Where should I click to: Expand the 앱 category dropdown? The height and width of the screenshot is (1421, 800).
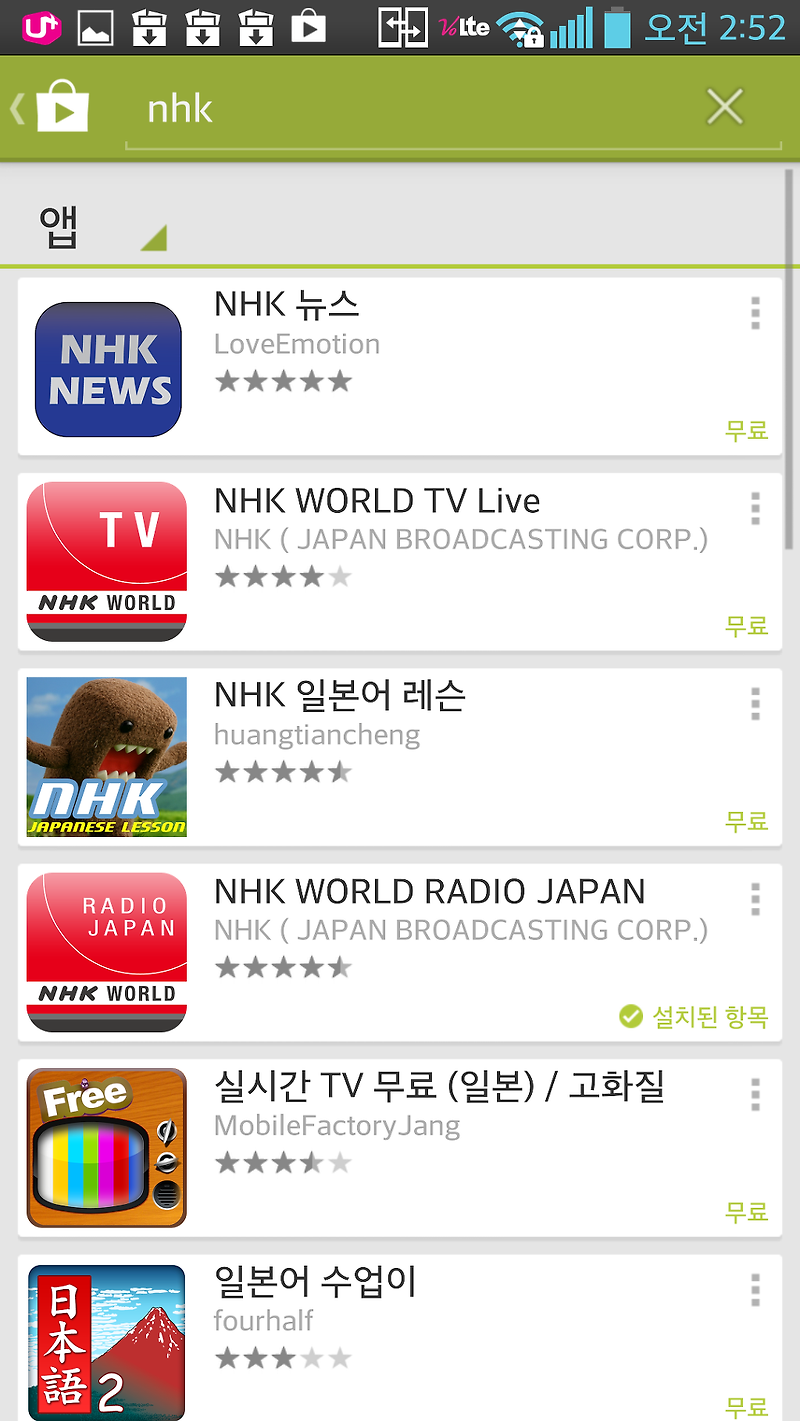(x=102, y=227)
